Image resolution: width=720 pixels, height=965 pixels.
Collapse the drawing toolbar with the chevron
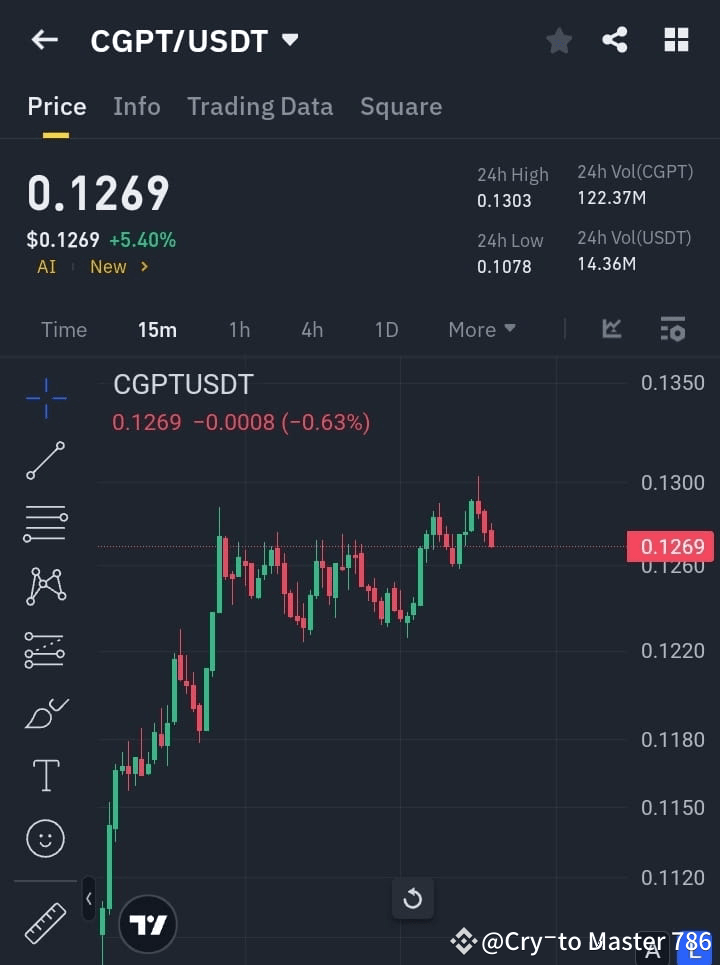[x=88, y=898]
